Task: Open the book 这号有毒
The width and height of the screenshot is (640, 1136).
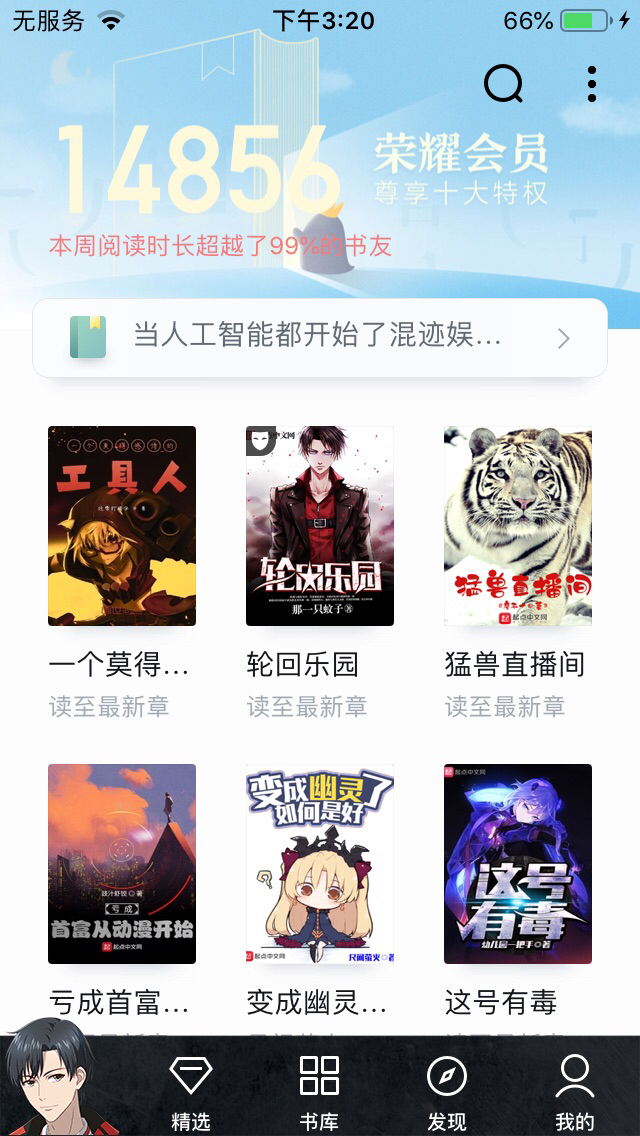Action: [x=518, y=864]
